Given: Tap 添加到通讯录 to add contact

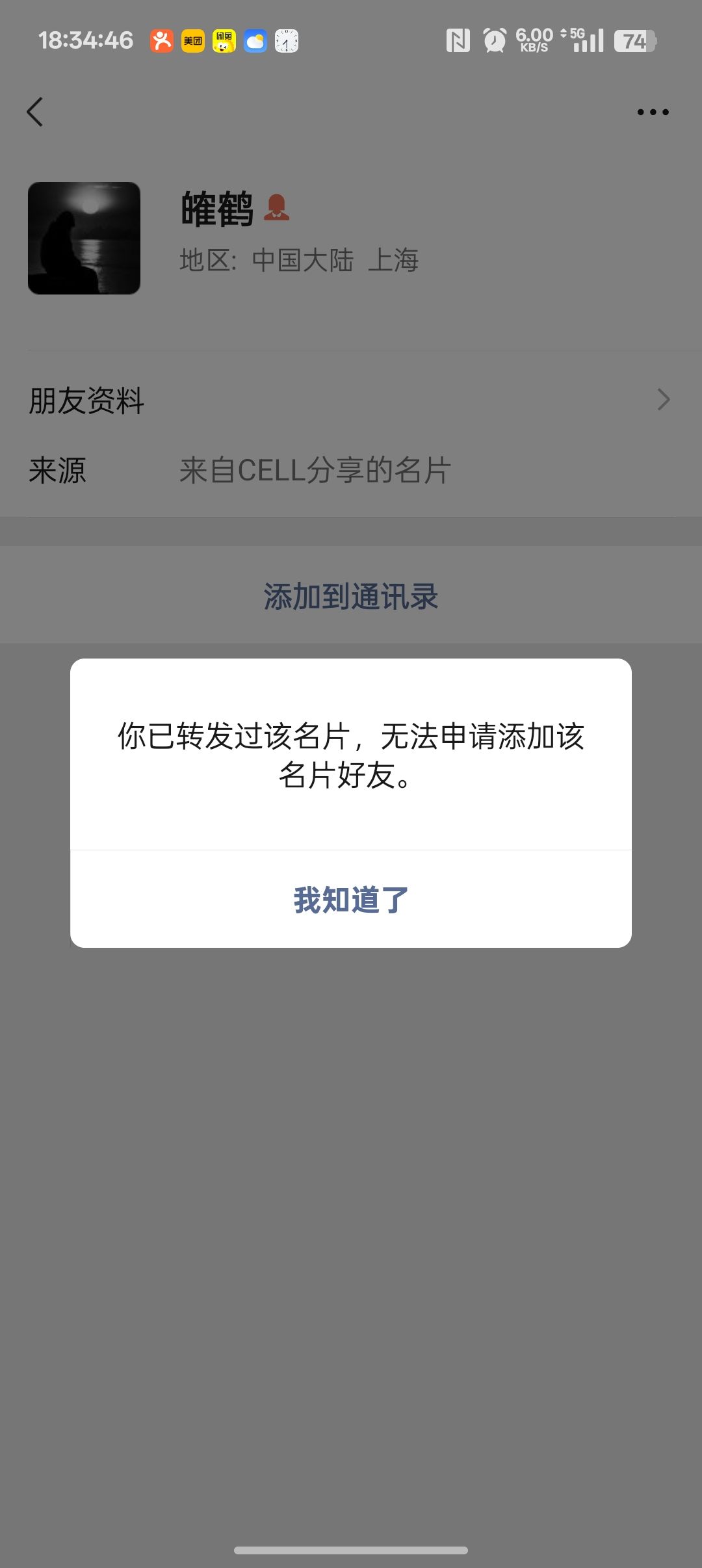Looking at the screenshot, I should [351, 596].
